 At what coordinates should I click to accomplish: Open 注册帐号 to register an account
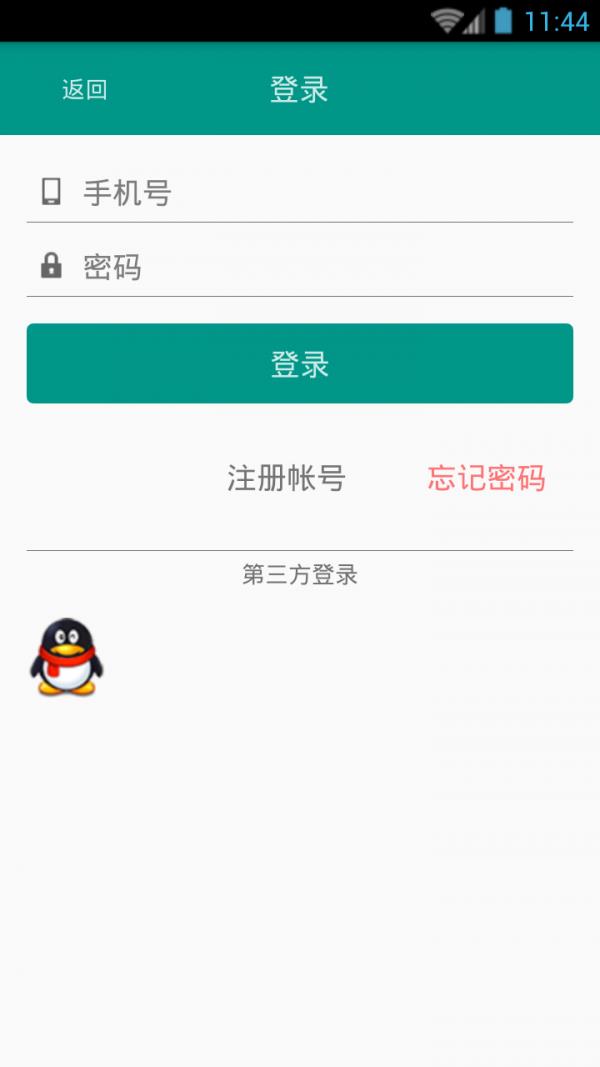tap(286, 478)
